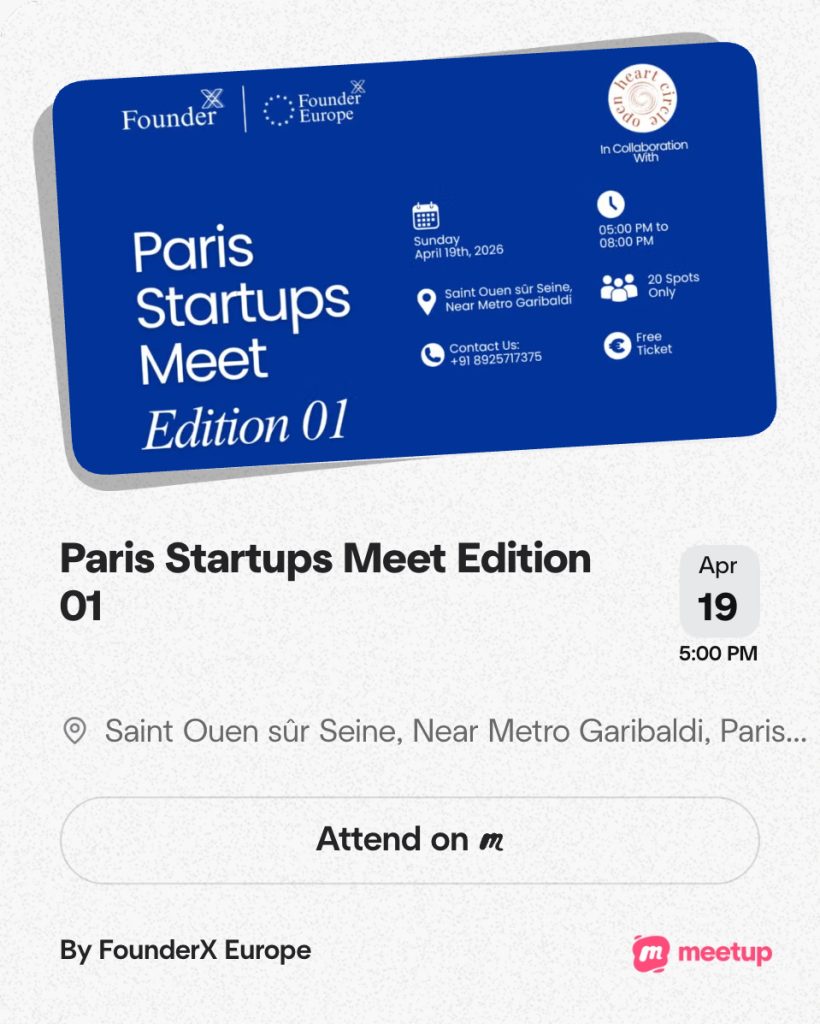
Task: Click the FounderX logo on the poster
Action: click(170, 110)
